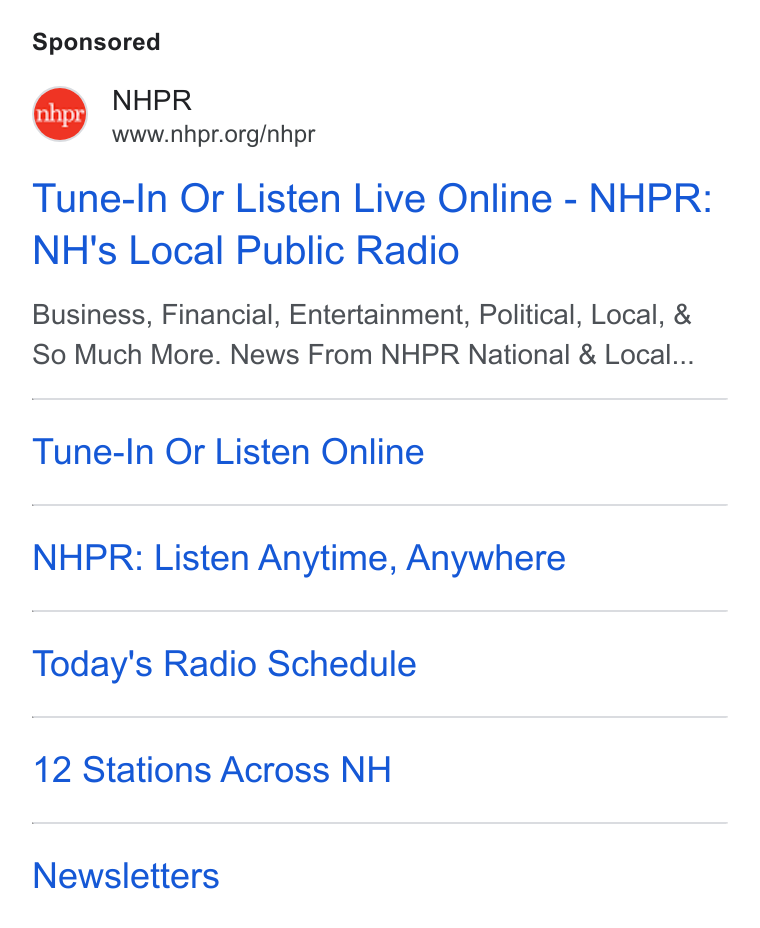This screenshot has height=928, width=760.
Task: Open 12 Stations Across NH link
Action: coord(212,770)
